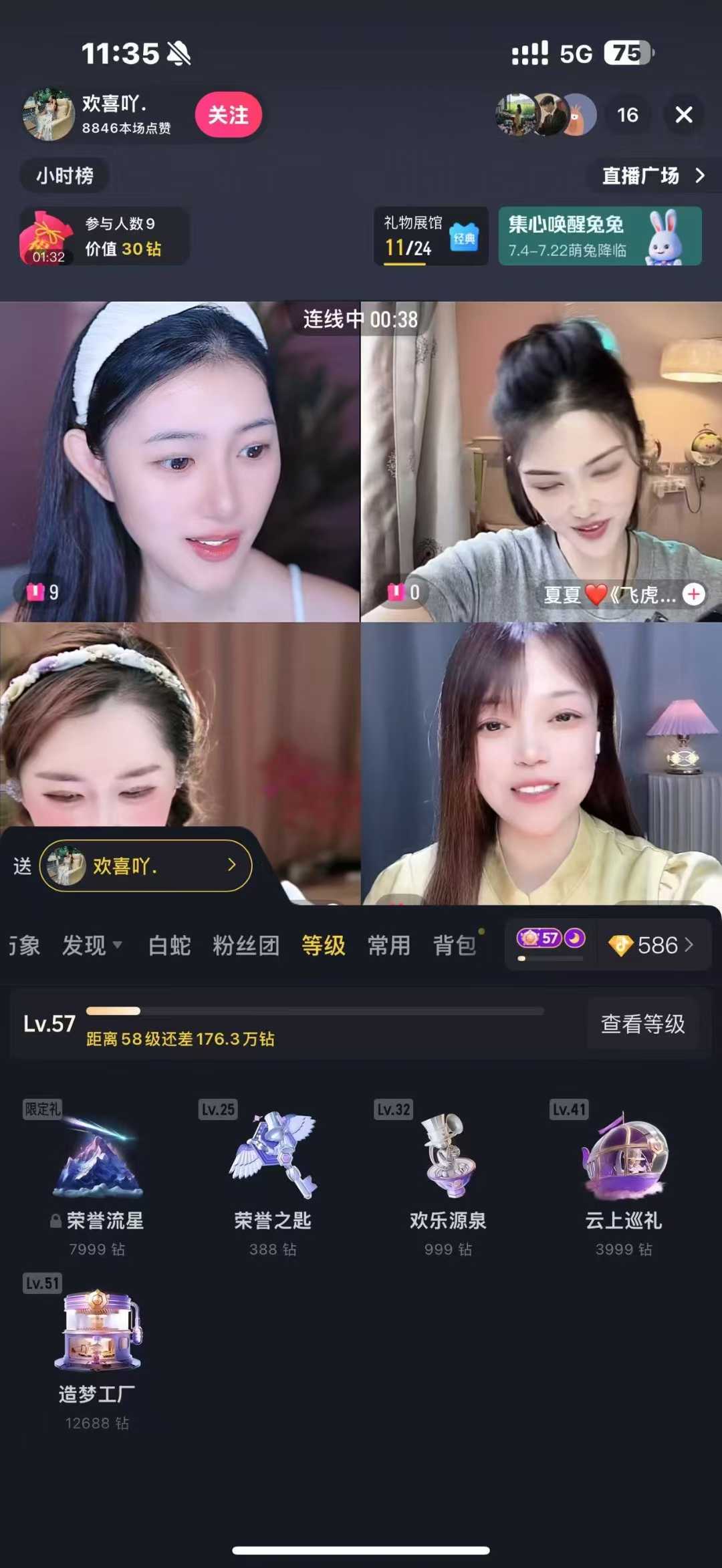This screenshot has width=722, height=1568.
Task: Follow guest 夏夏 with plus icon
Action: [694, 594]
